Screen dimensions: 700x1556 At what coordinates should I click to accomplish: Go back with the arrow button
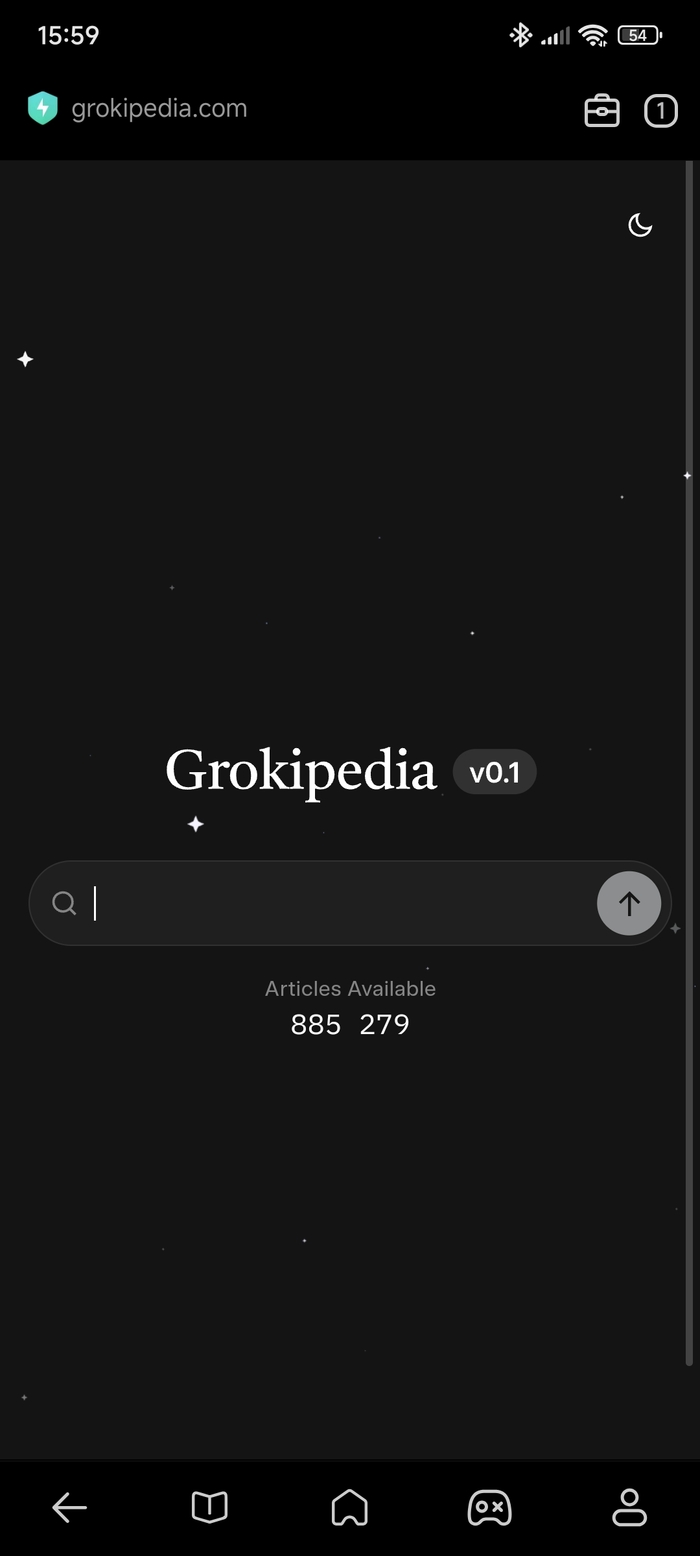click(69, 1507)
